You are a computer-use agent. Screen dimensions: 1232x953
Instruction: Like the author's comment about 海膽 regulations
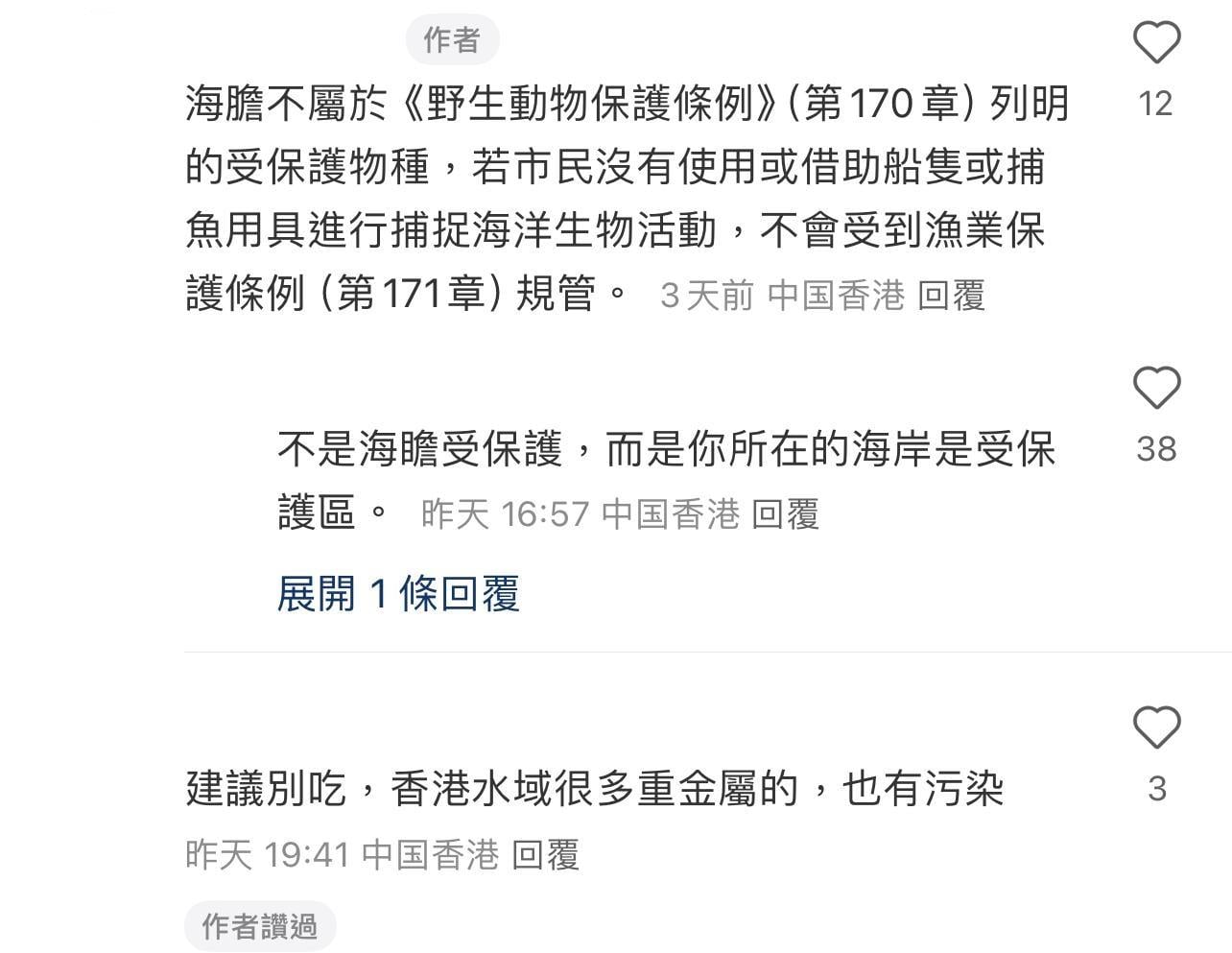(x=1156, y=43)
